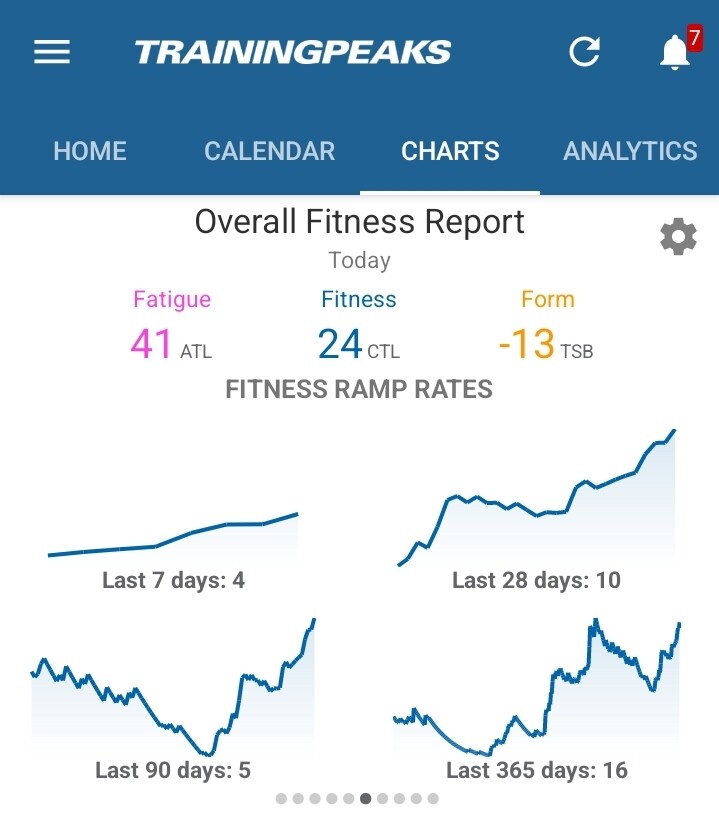
Task: Open the hamburger navigation menu
Action: (52, 52)
